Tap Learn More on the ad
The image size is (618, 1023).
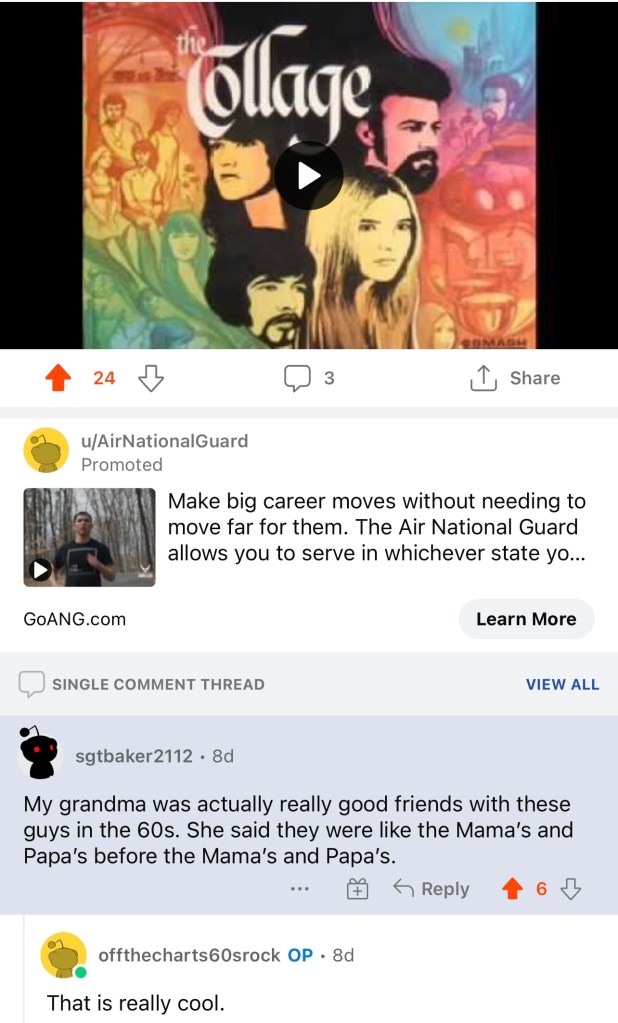click(x=526, y=619)
